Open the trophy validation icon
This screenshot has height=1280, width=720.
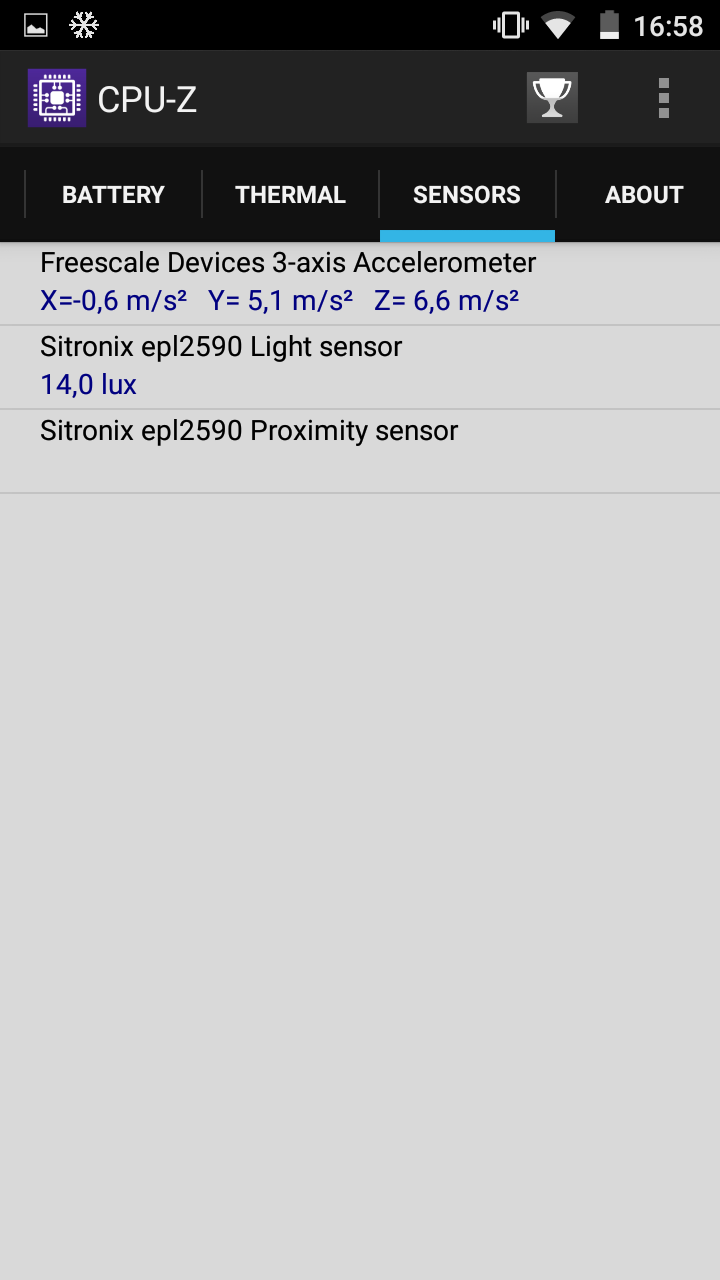click(552, 98)
